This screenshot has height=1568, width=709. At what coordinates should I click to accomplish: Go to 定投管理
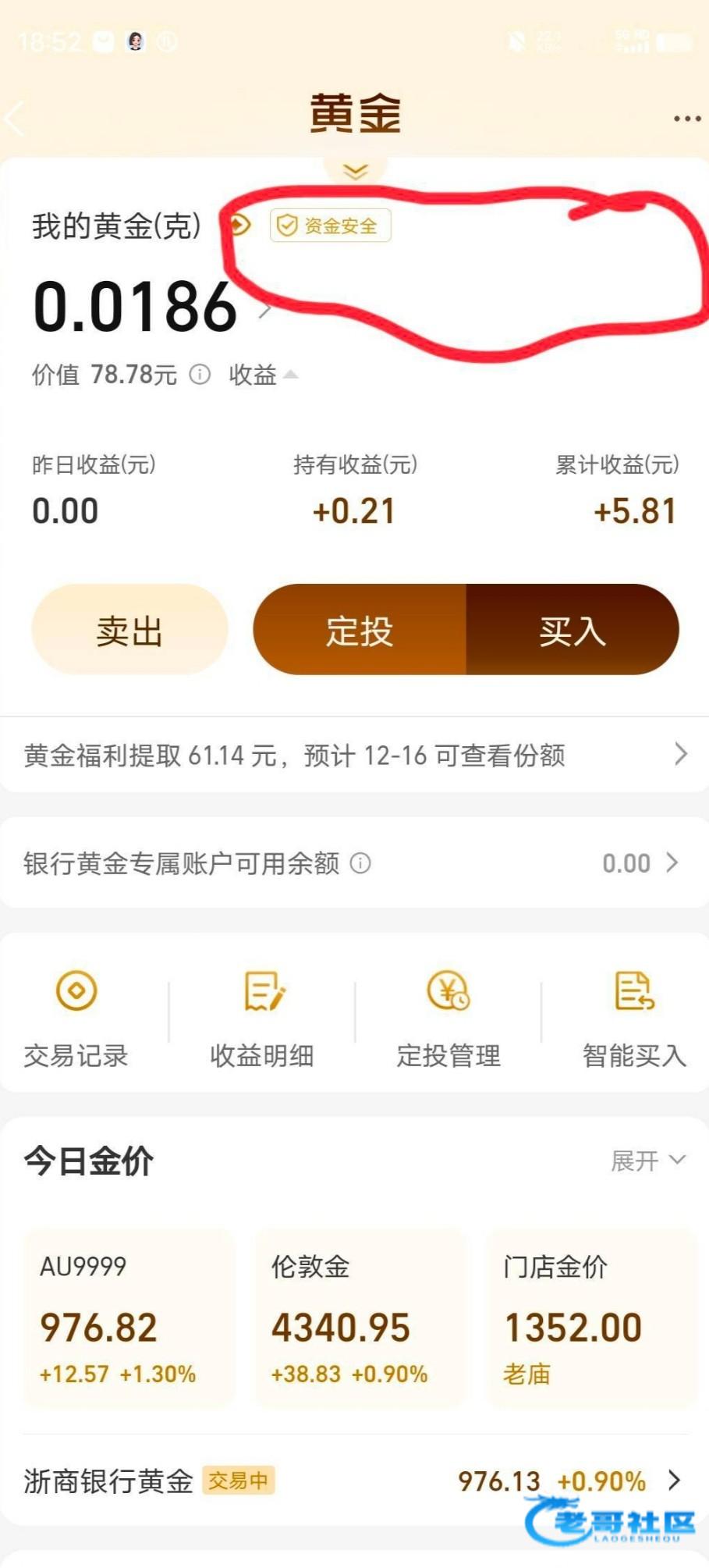click(x=448, y=1016)
